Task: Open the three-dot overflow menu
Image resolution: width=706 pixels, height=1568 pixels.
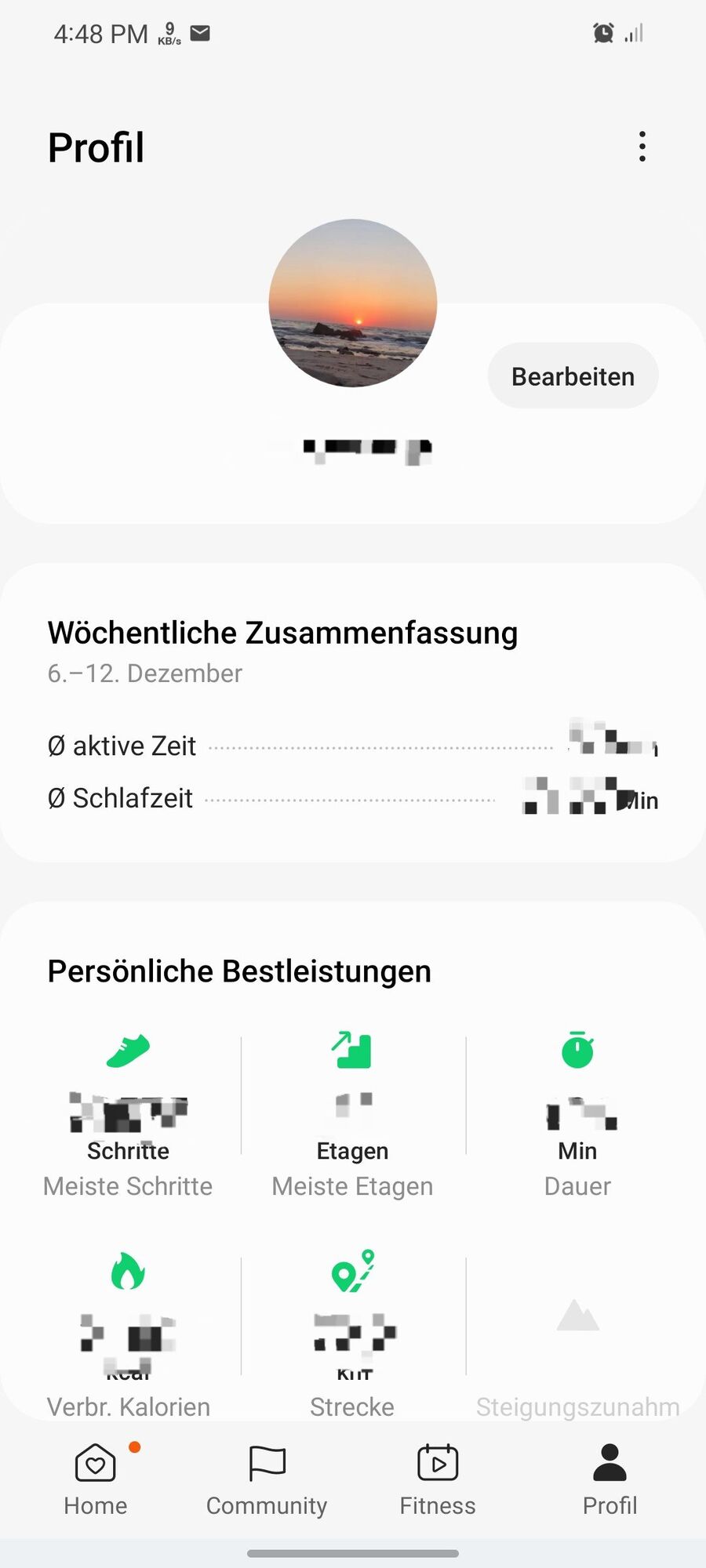Action: click(x=642, y=147)
